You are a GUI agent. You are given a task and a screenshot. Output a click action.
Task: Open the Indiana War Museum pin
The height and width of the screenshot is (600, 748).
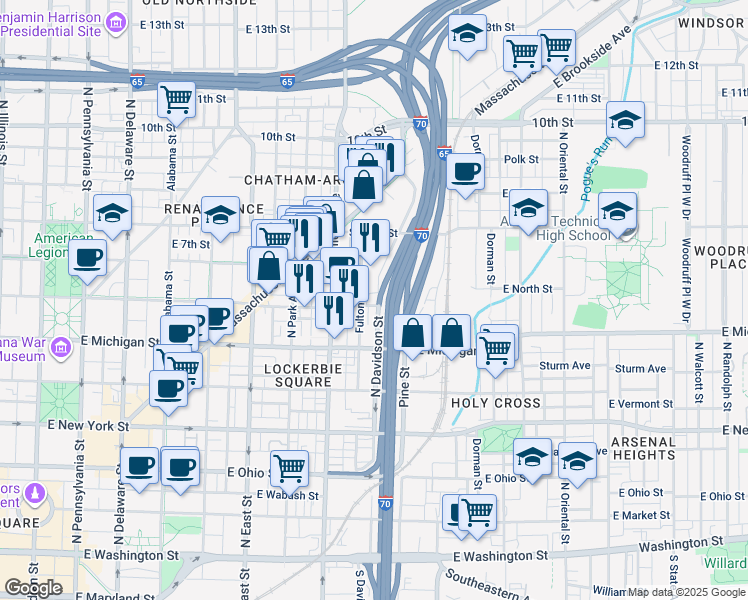pos(61,348)
